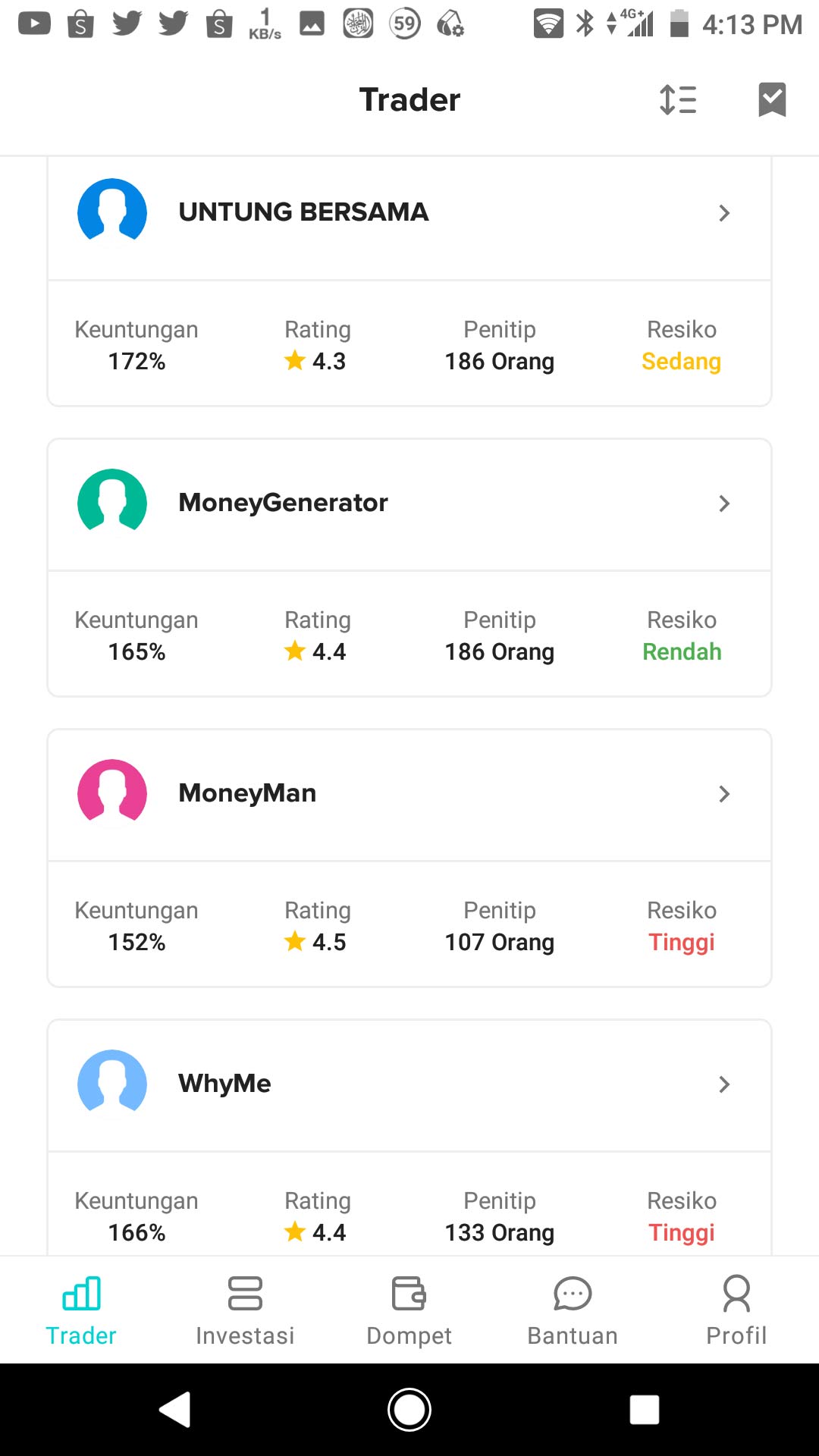Select the Profil person icon
This screenshot has width=819, height=1456.
click(736, 1293)
